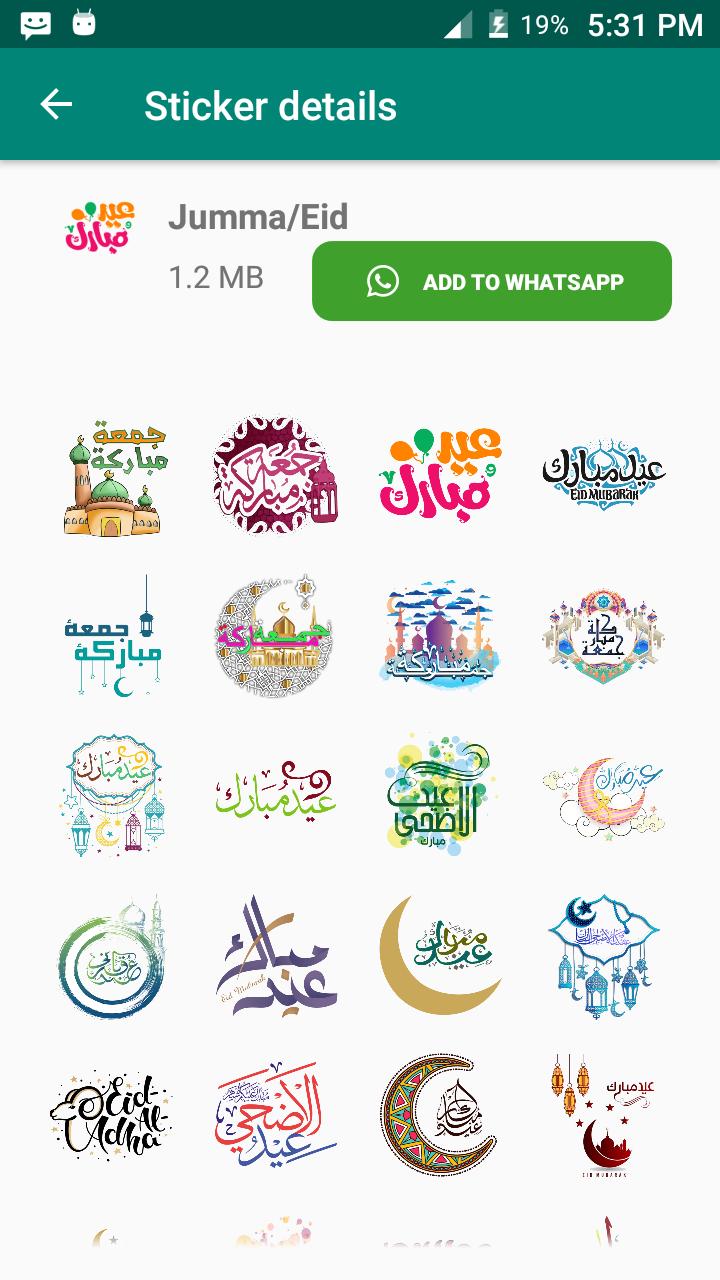Select the maroon circular Jumma sticker
Viewport: 720px width, 1280px height.
click(275, 478)
